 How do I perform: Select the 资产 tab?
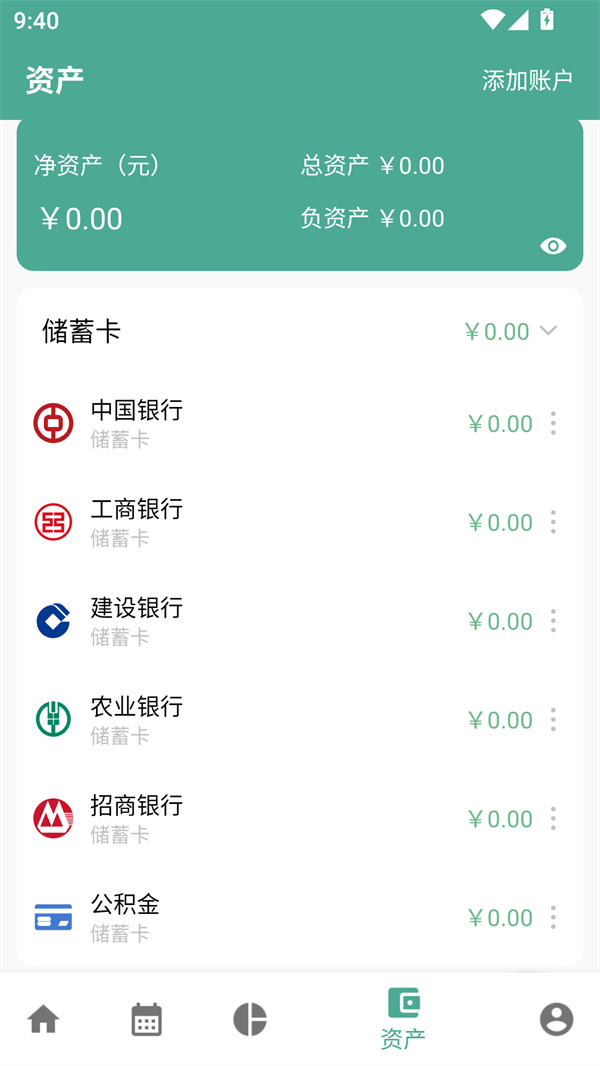(x=403, y=1018)
